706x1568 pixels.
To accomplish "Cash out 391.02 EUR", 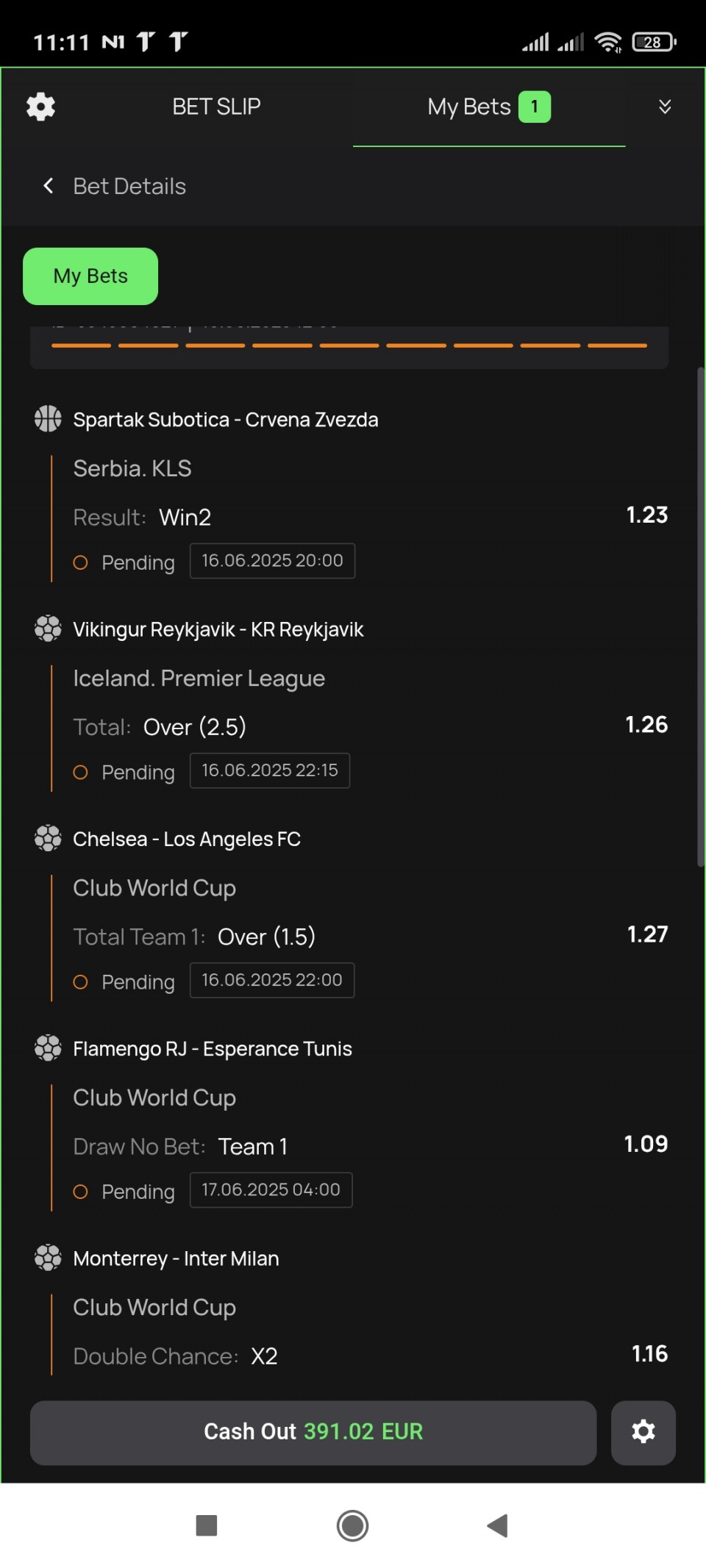I will coord(313,1432).
